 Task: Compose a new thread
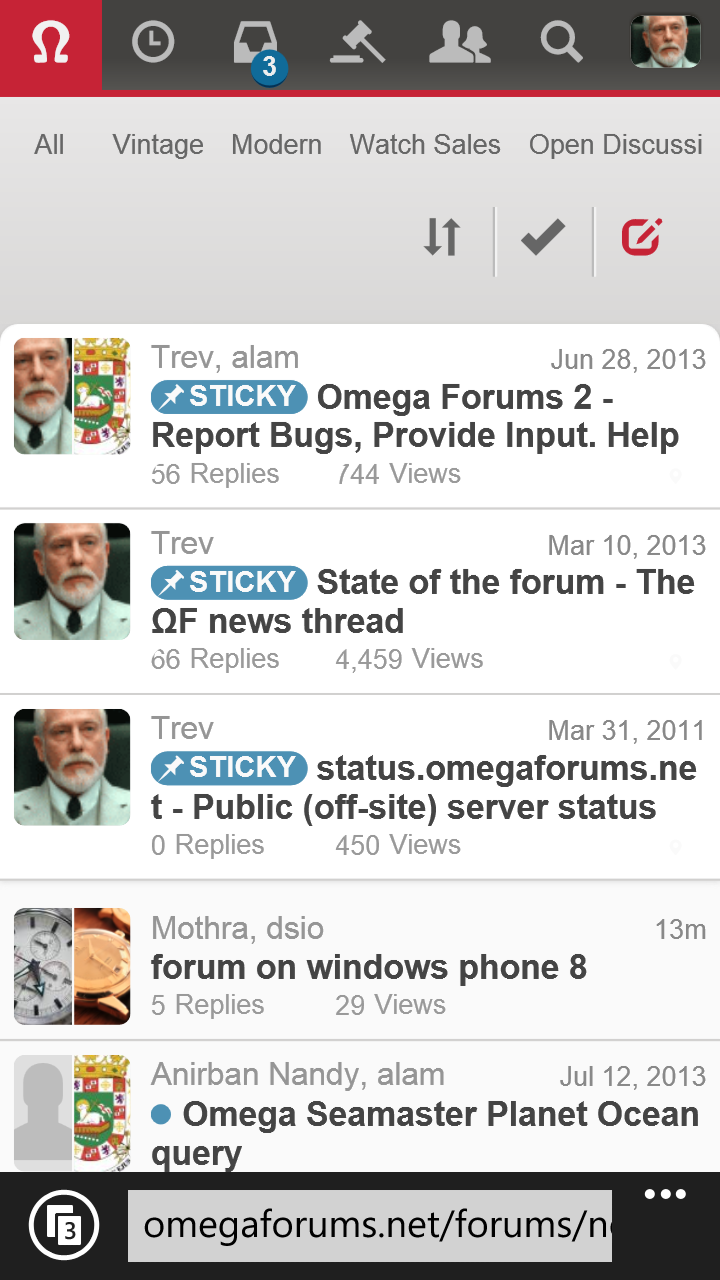641,238
